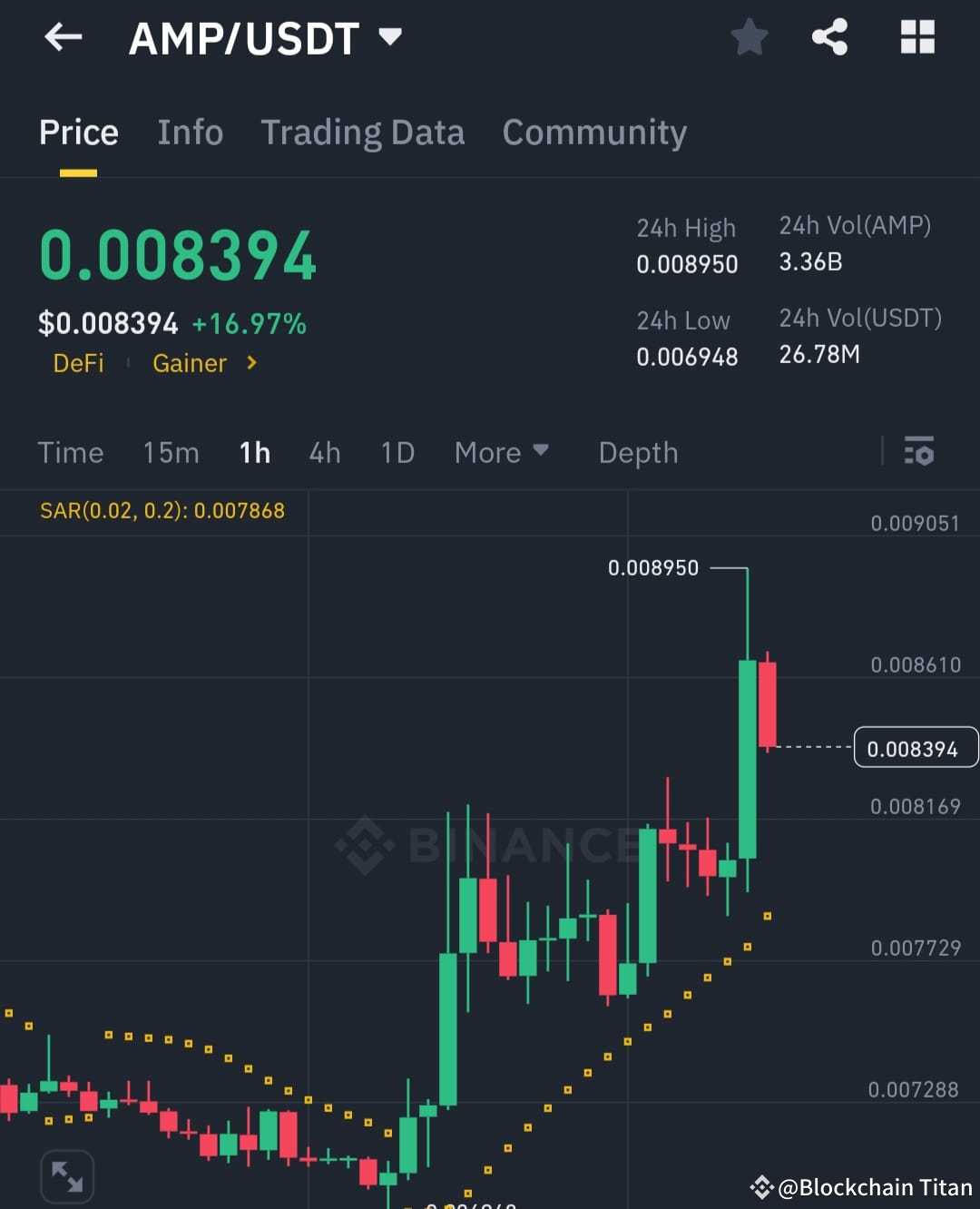
Task: Open the DeFi category link
Action: 78,363
